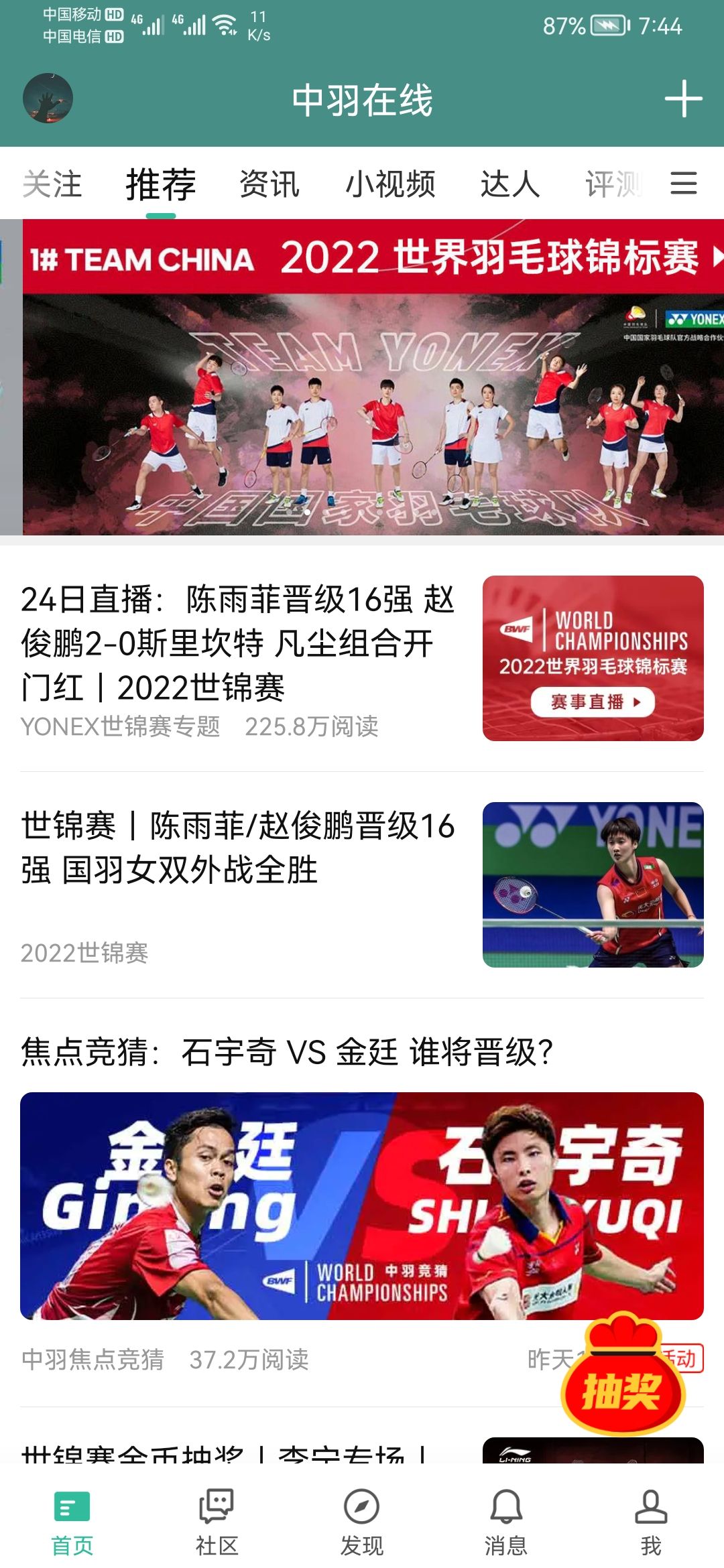The image size is (724, 1568).
Task: Switch to the 关注 tab
Action: coord(52,184)
